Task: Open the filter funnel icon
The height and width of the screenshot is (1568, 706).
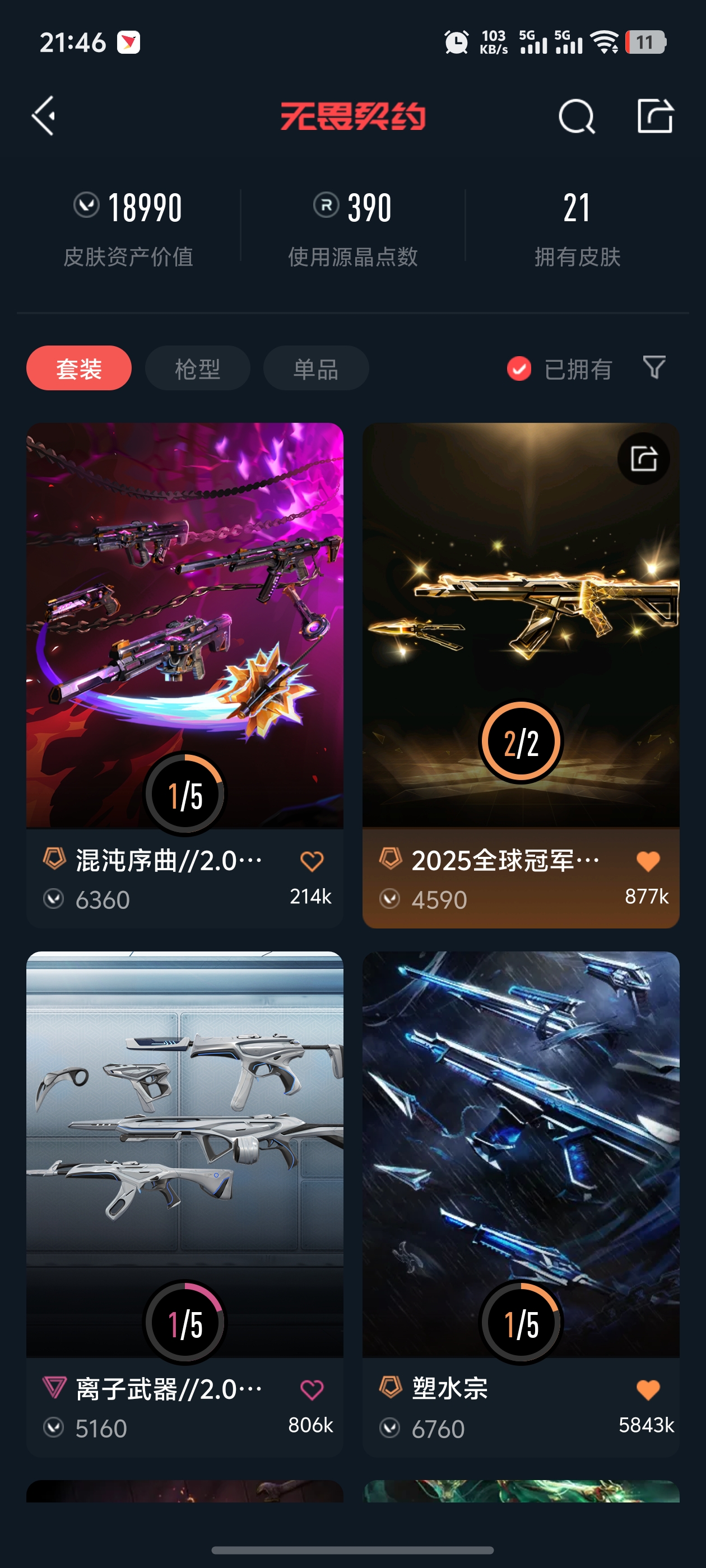Action: [x=654, y=368]
